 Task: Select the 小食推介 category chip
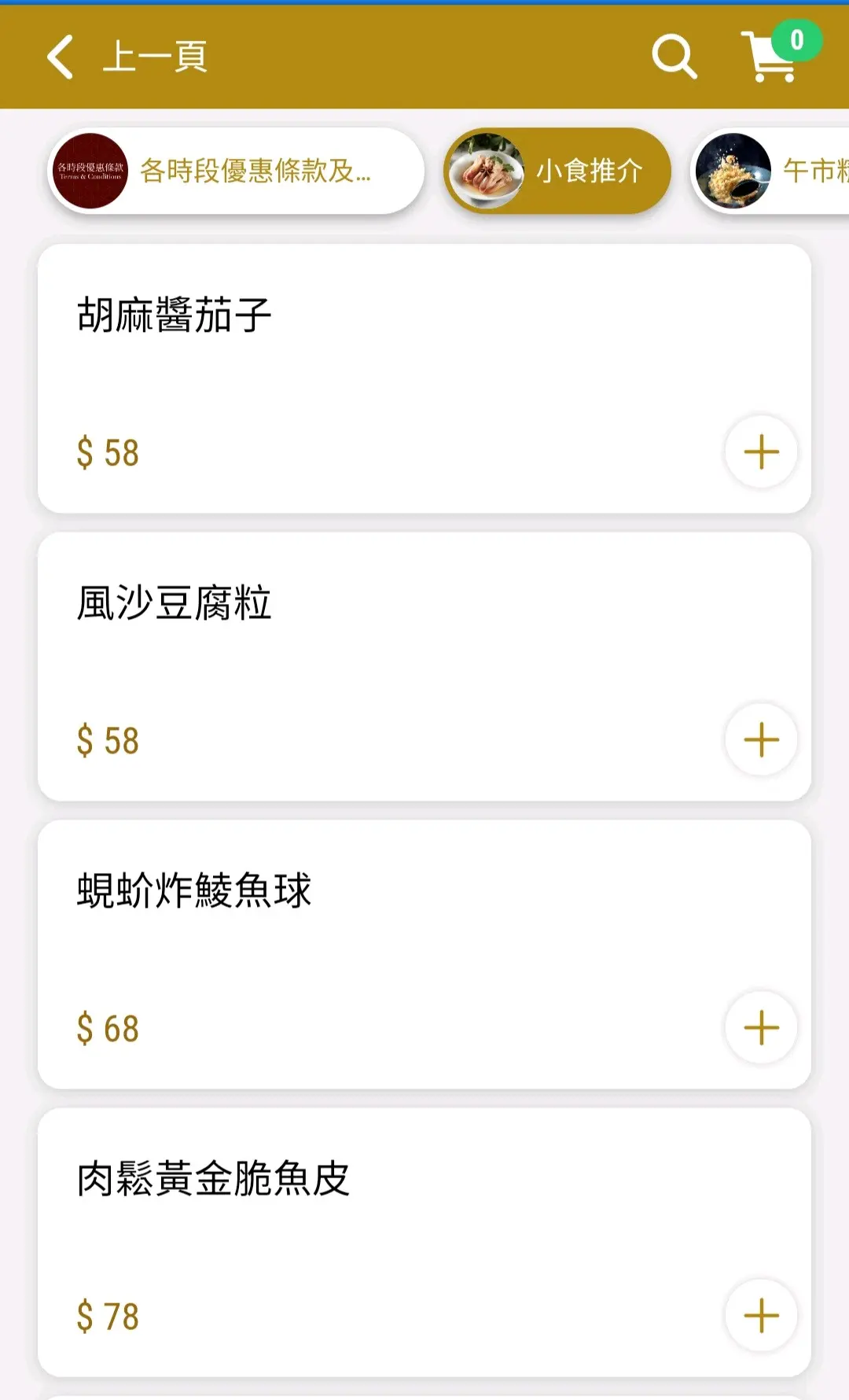pos(557,171)
